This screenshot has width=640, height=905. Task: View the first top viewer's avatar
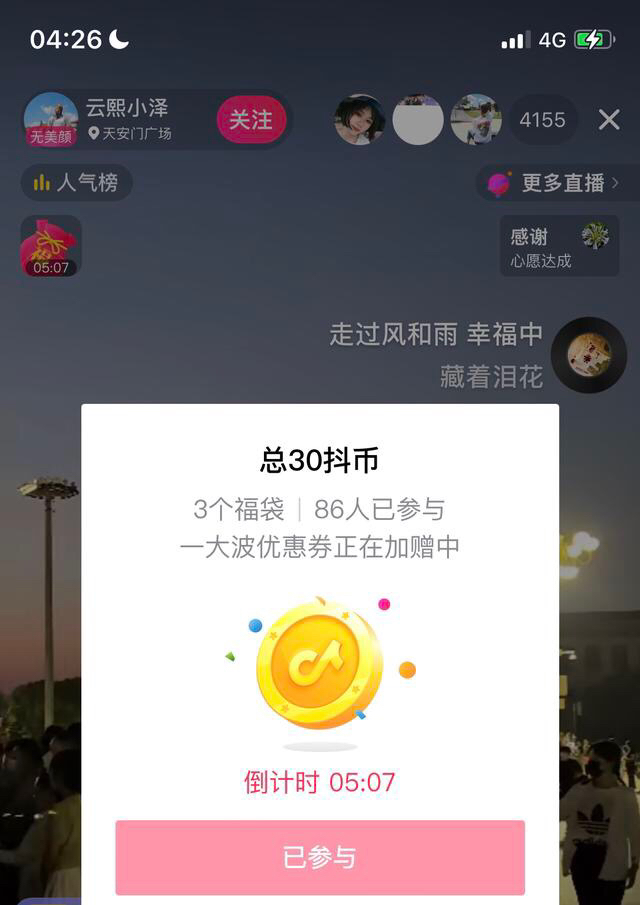(x=360, y=120)
